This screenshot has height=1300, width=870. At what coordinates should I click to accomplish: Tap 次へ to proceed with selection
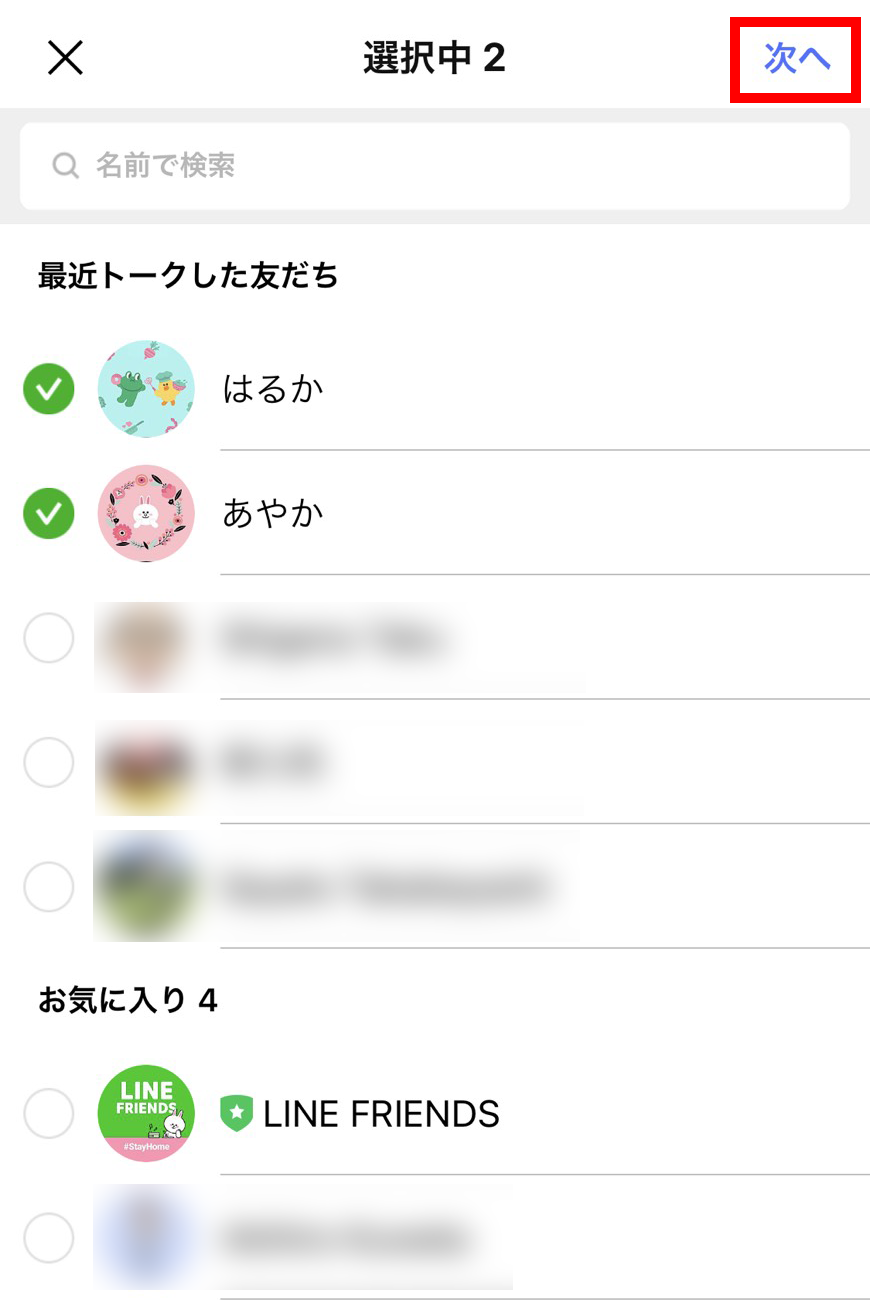795,57
